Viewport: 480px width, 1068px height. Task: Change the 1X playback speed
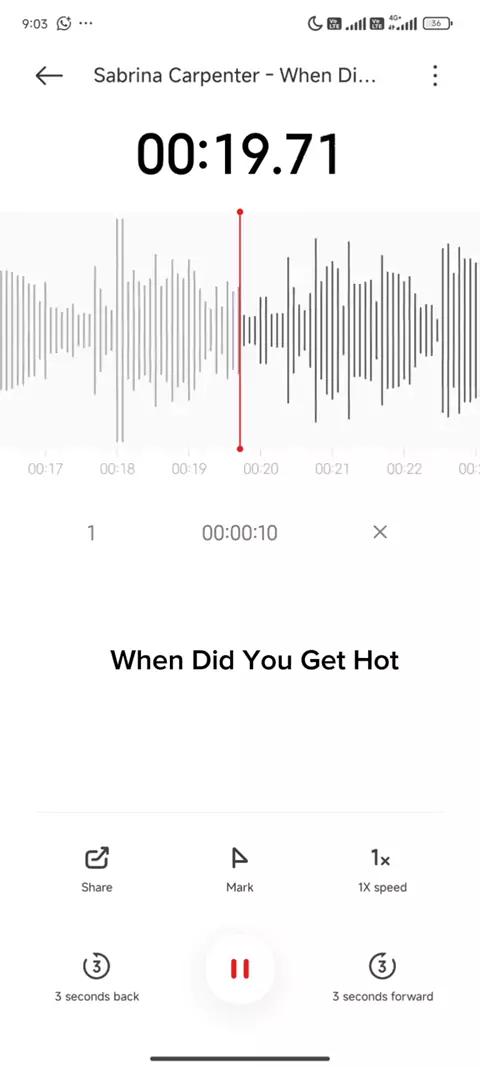tap(382, 870)
